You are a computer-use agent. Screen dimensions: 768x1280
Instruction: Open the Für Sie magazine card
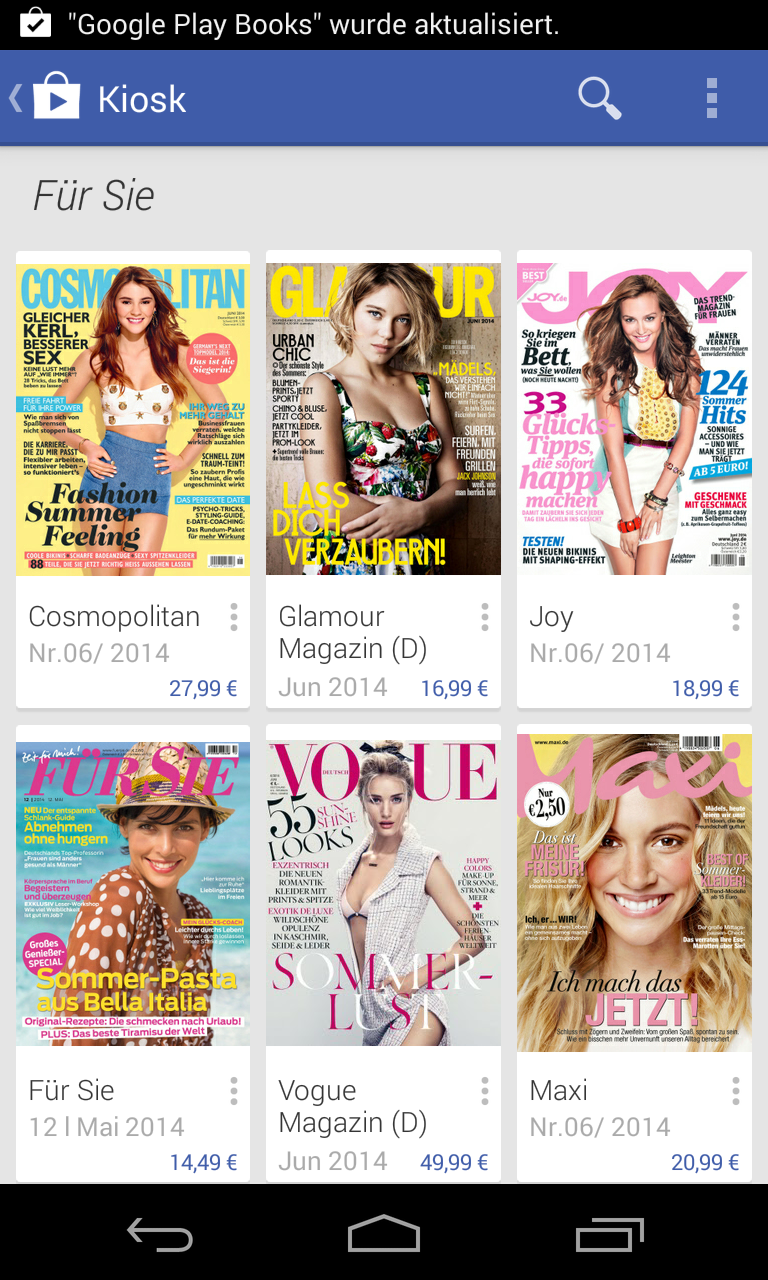coord(133,895)
